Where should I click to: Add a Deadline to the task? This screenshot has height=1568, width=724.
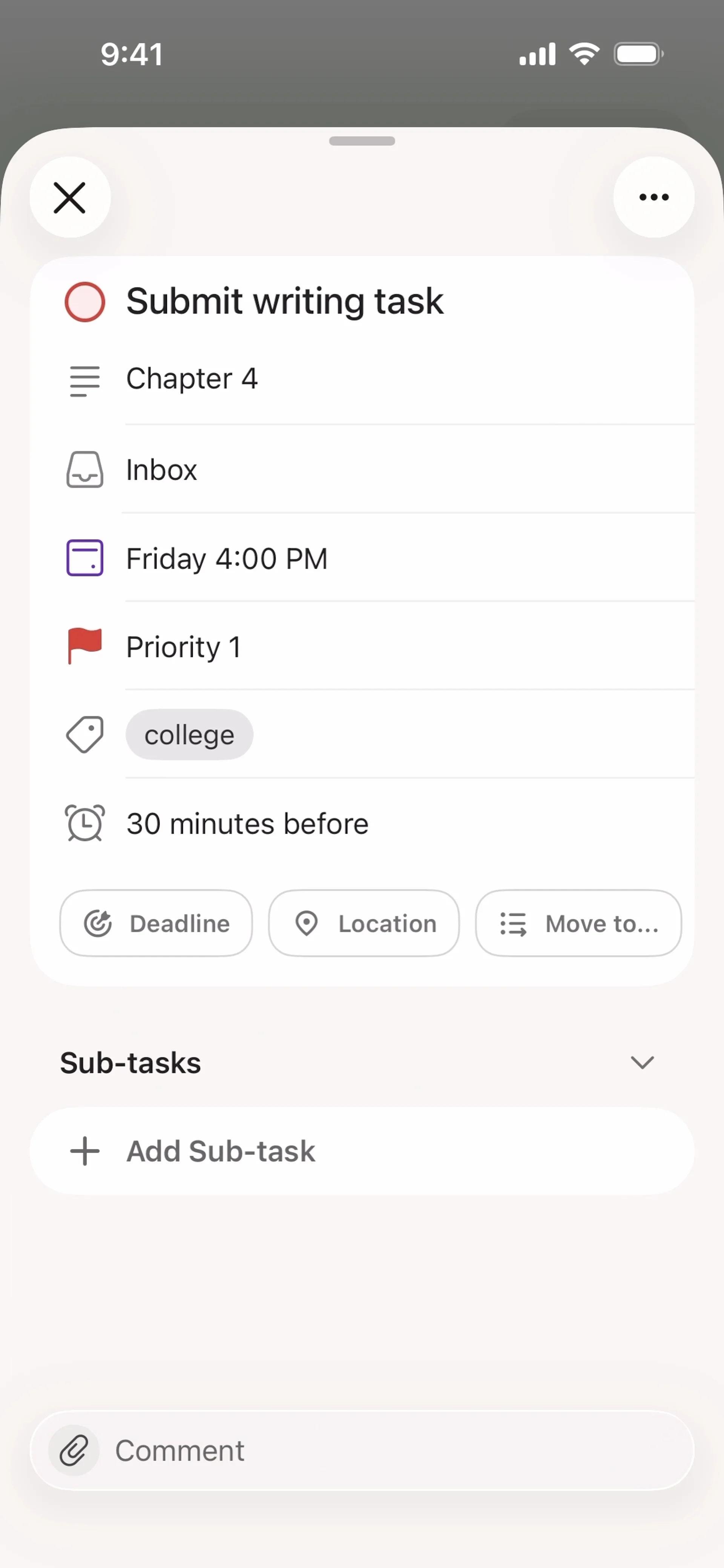[x=156, y=923]
